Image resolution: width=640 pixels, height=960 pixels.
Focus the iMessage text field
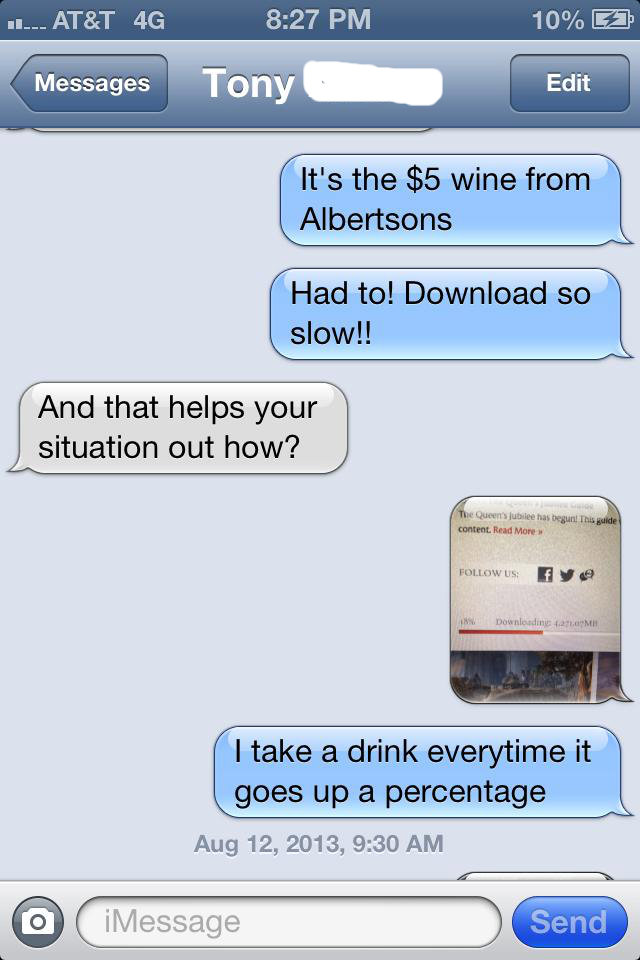tap(288, 921)
